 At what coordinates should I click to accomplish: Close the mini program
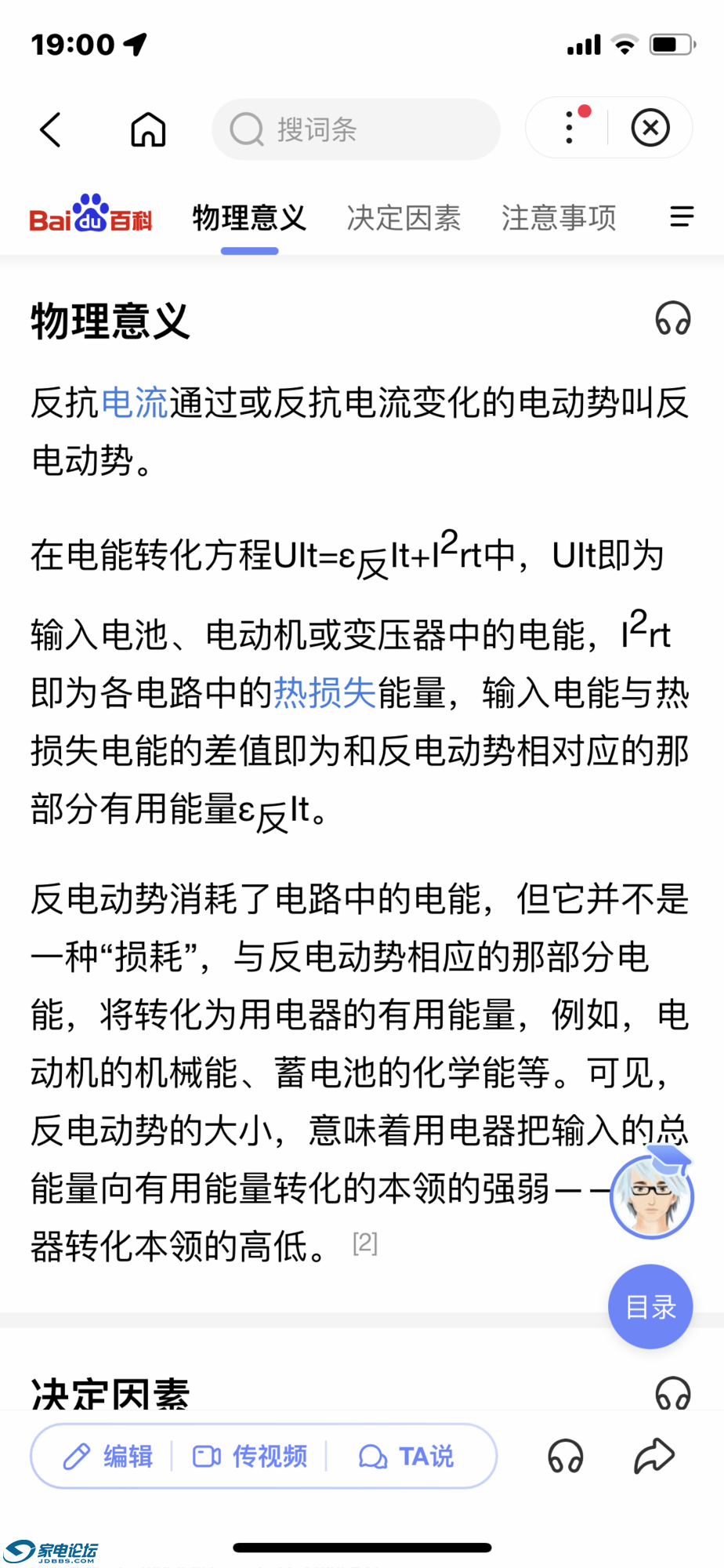pos(650,128)
